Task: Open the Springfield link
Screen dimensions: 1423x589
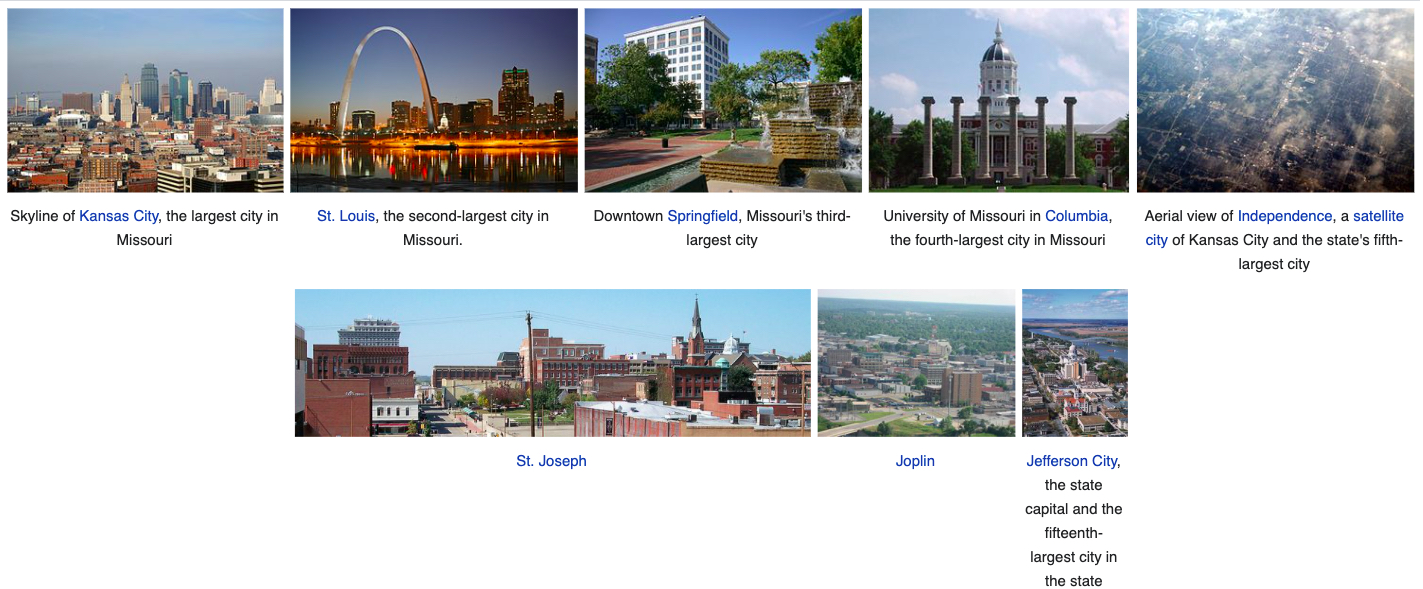Action: [702, 216]
